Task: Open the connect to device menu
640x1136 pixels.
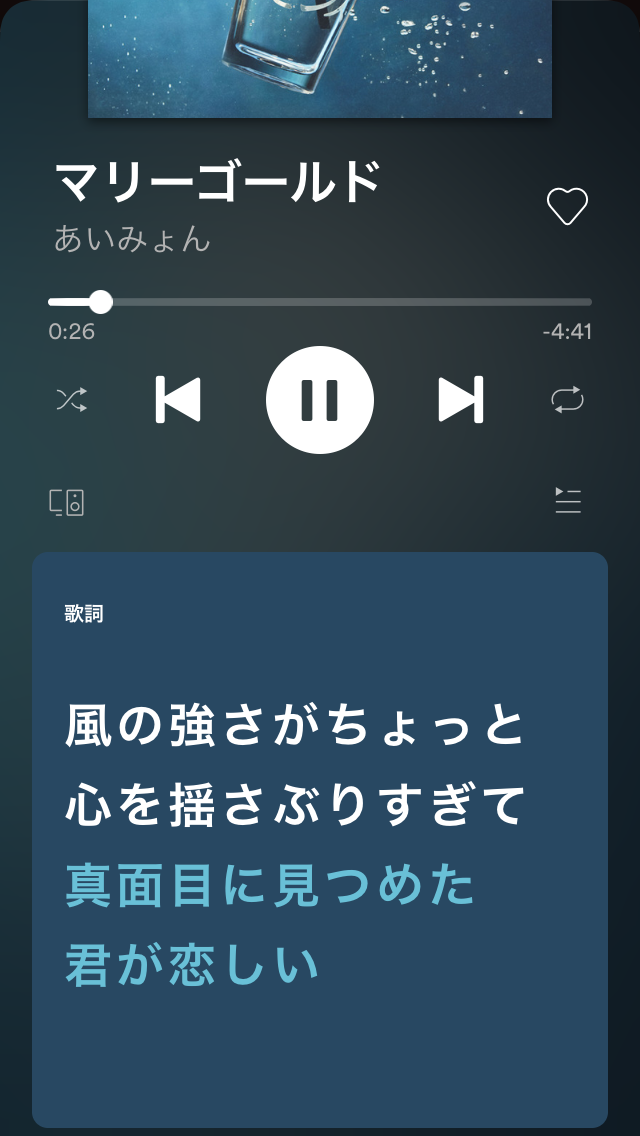Action: click(x=67, y=502)
